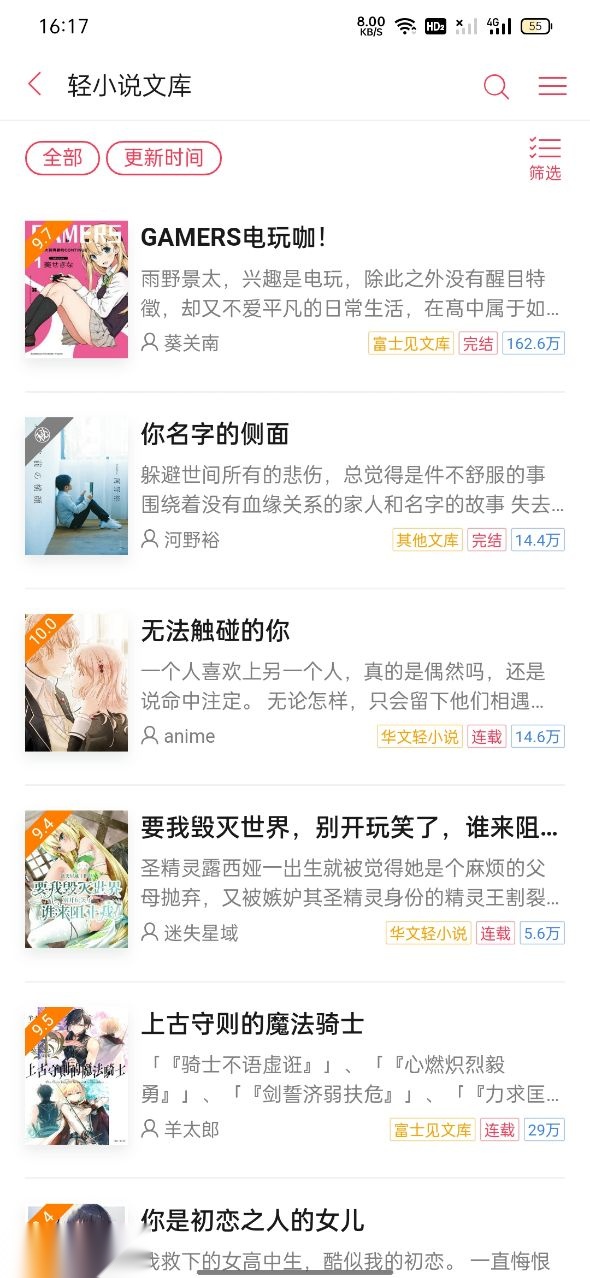Open the novel GAMERS电玩咖!
Viewport: 590px width, 1278px height.
[x=295, y=290]
